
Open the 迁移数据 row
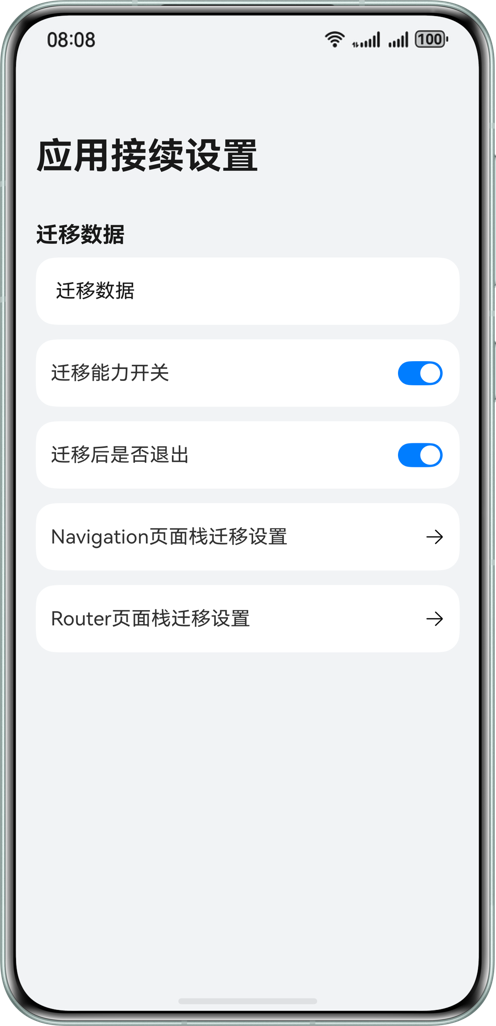tap(247, 291)
